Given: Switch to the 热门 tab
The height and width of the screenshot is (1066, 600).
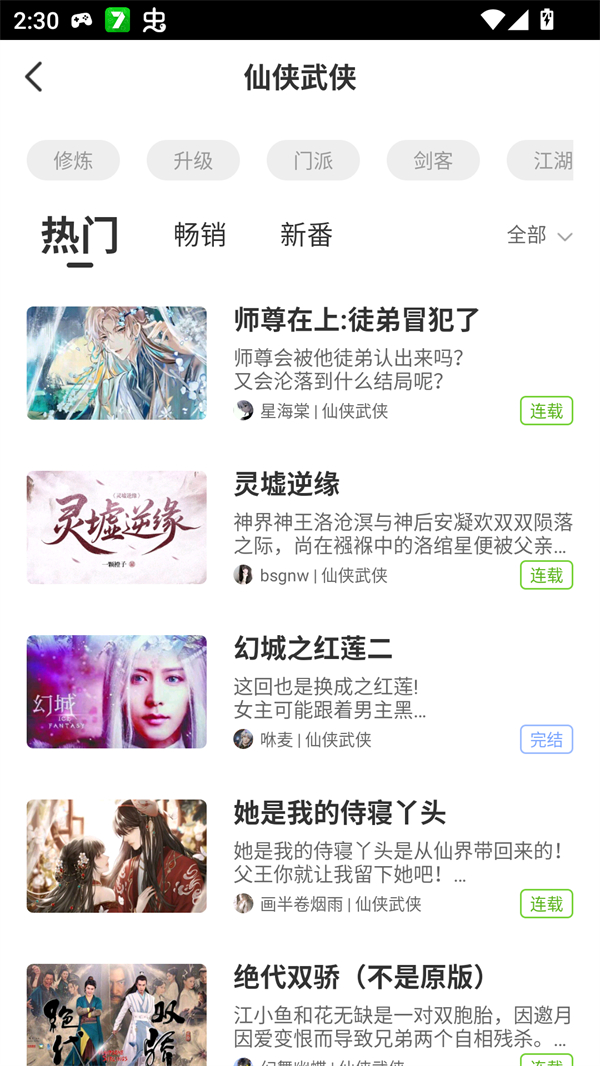Looking at the screenshot, I should [80, 236].
